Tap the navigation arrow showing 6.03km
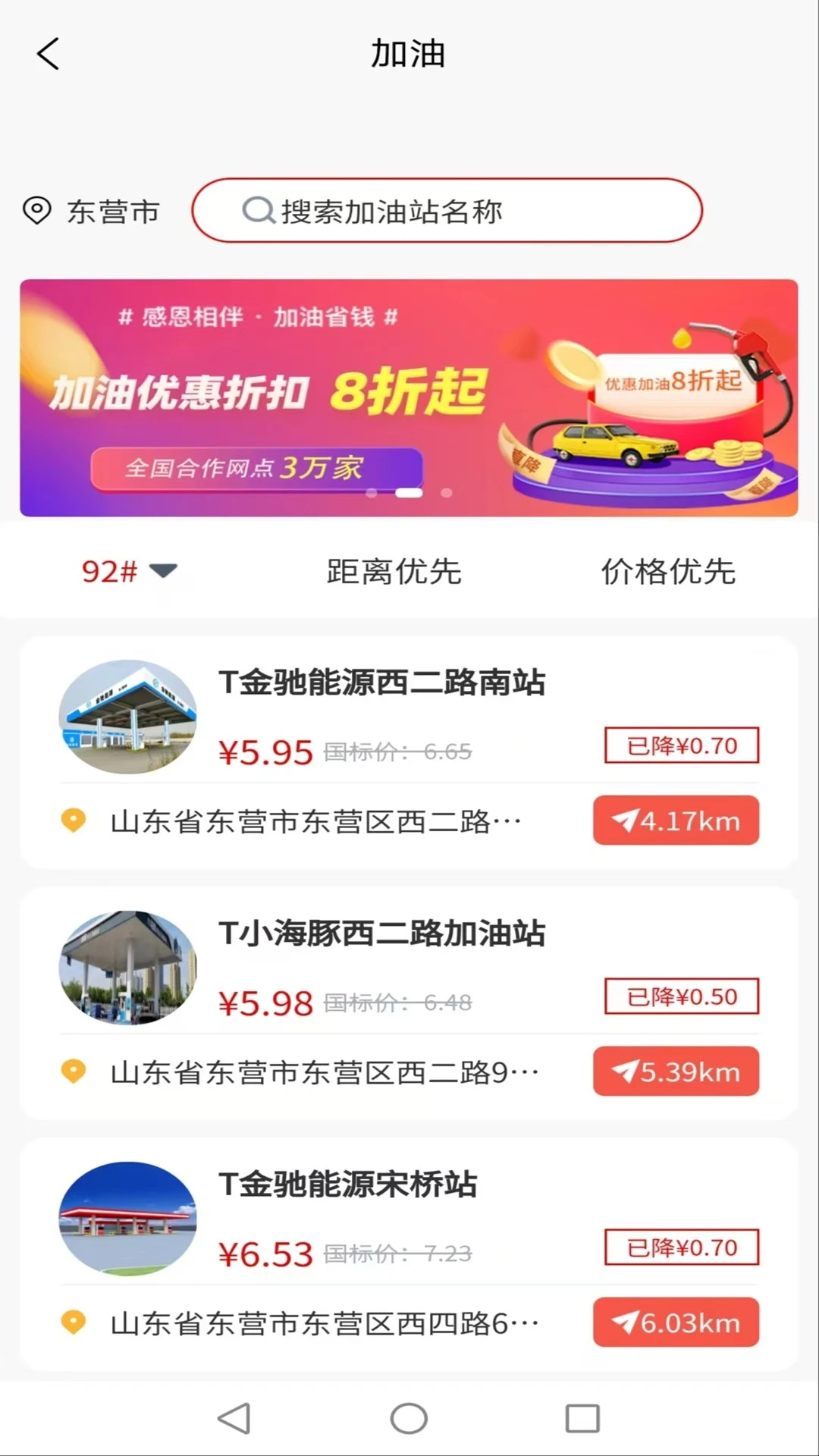819x1456 pixels. (x=676, y=1322)
